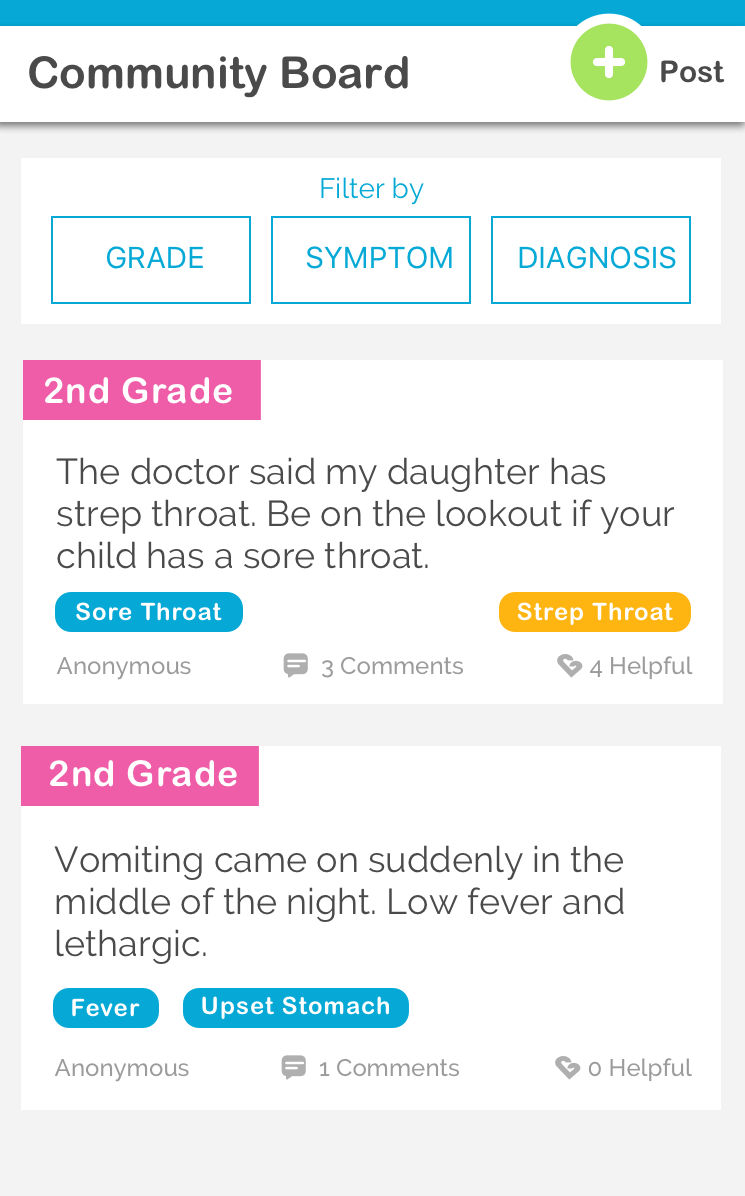
Task: Tap the green plus Post button
Action: pos(609,62)
